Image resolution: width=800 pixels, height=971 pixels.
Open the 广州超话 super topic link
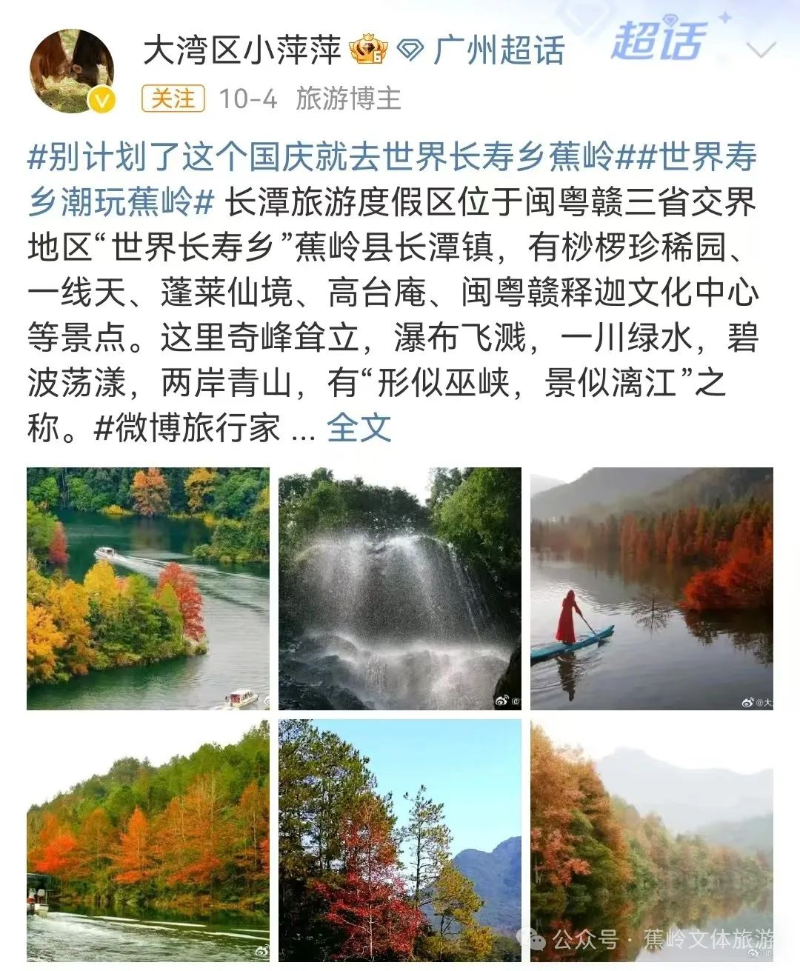[498, 50]
